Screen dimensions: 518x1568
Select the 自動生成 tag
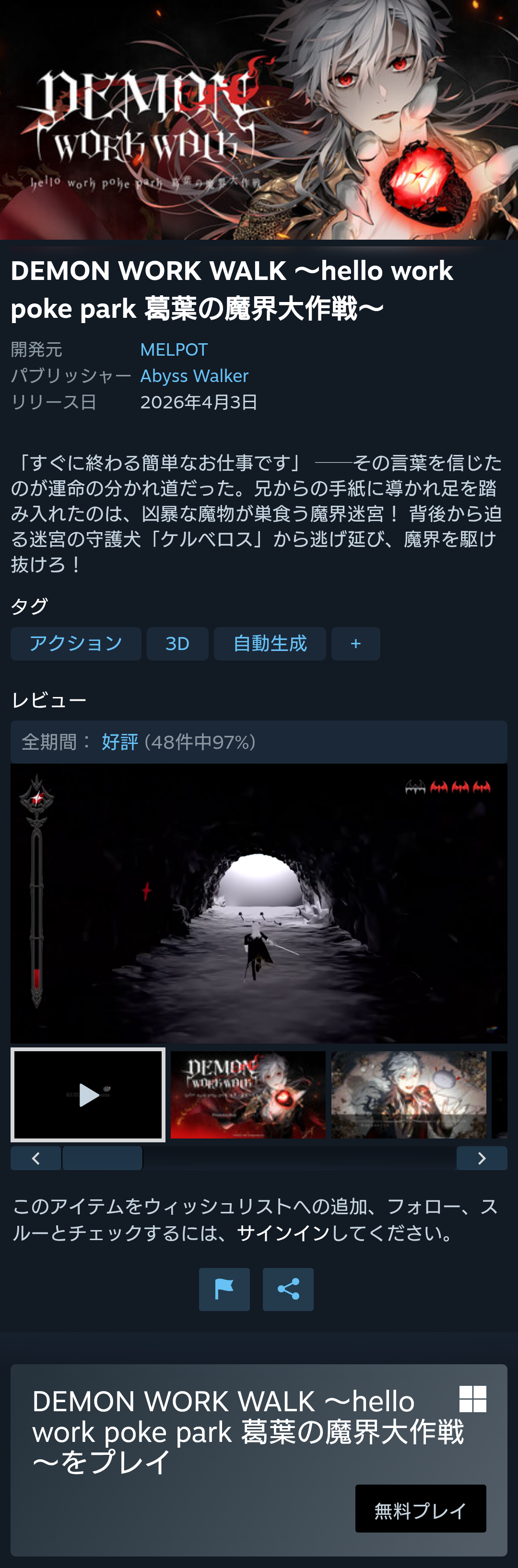point(270,643)
